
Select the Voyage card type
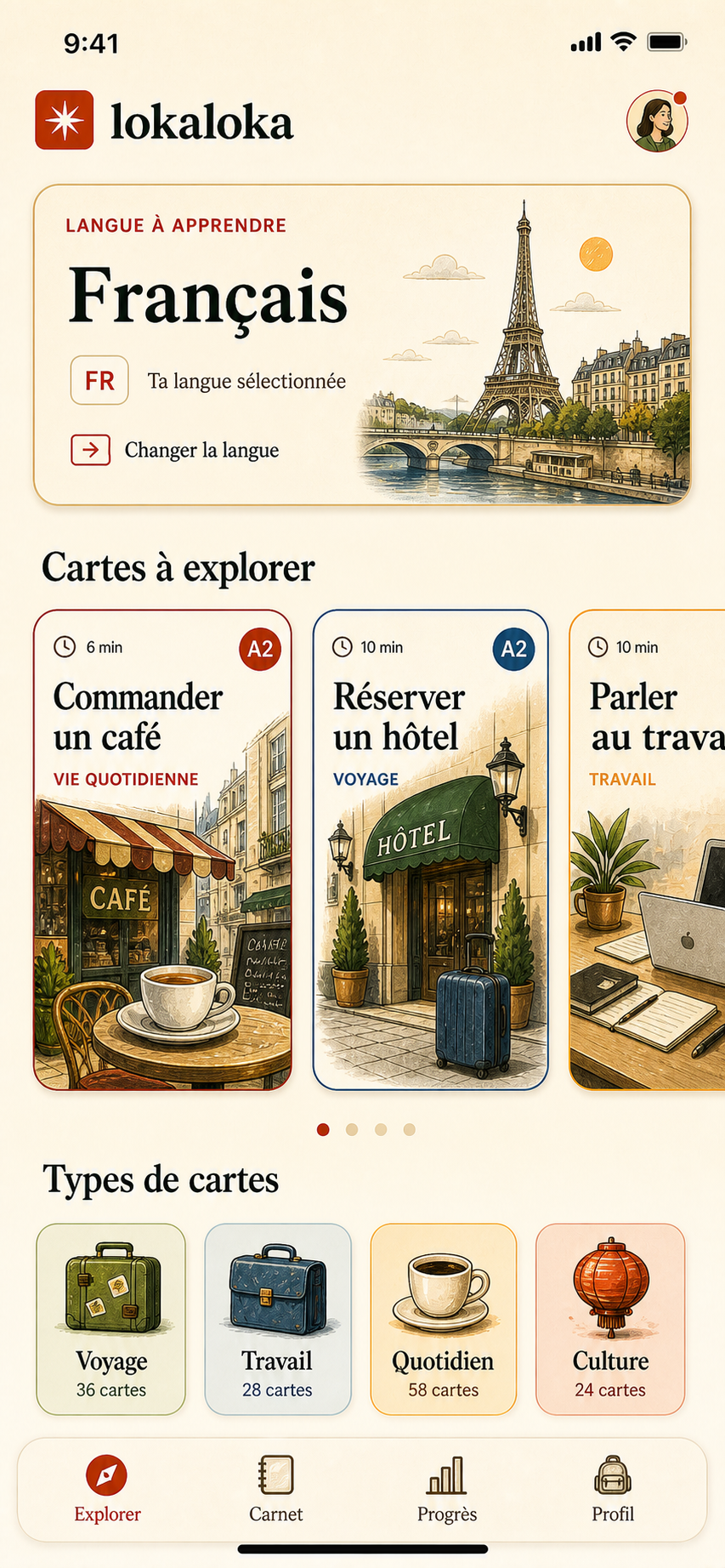pyautogui.click(x=110, y=1319)
